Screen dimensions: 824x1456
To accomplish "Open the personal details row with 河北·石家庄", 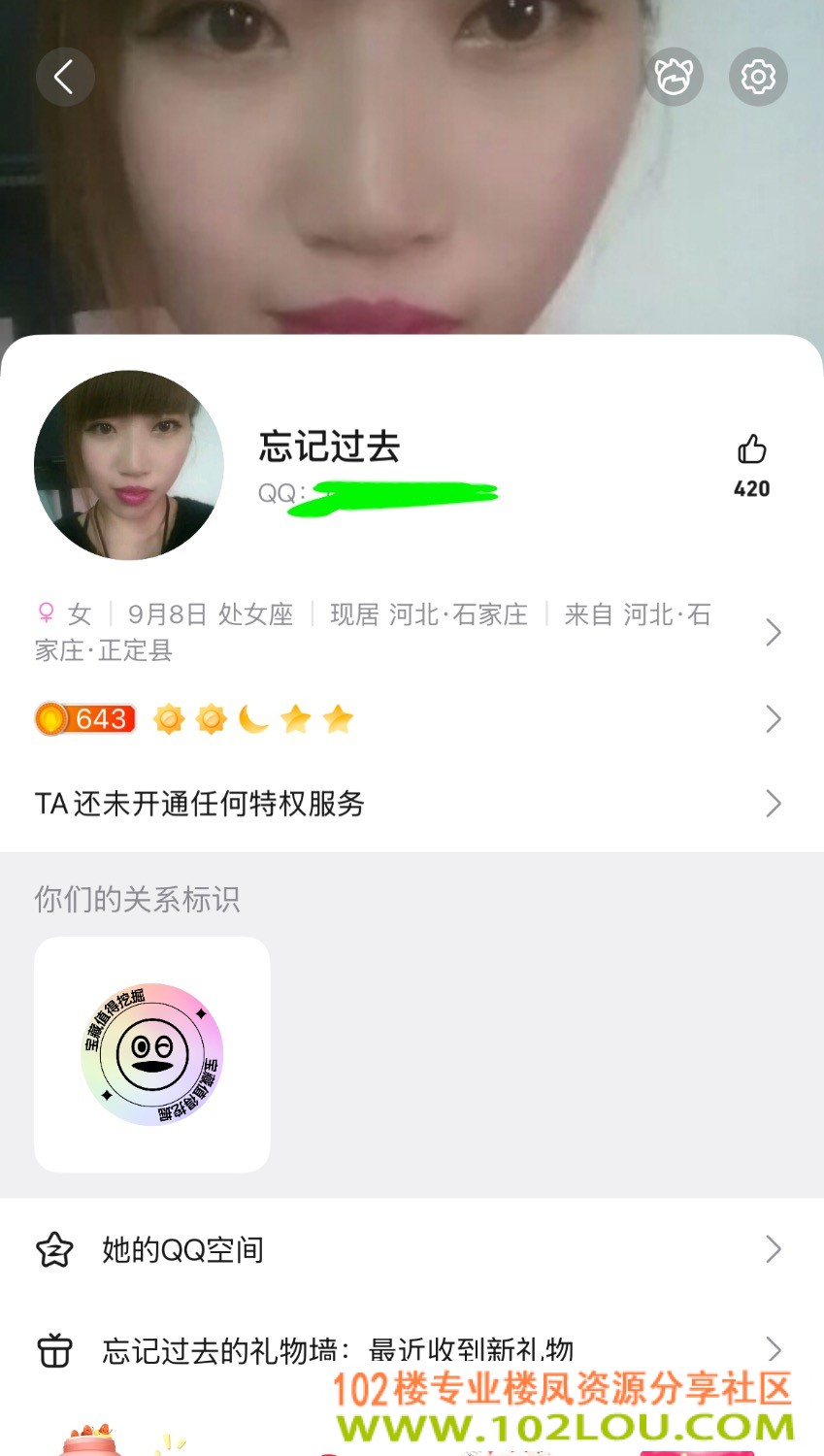I will [412, 632].
